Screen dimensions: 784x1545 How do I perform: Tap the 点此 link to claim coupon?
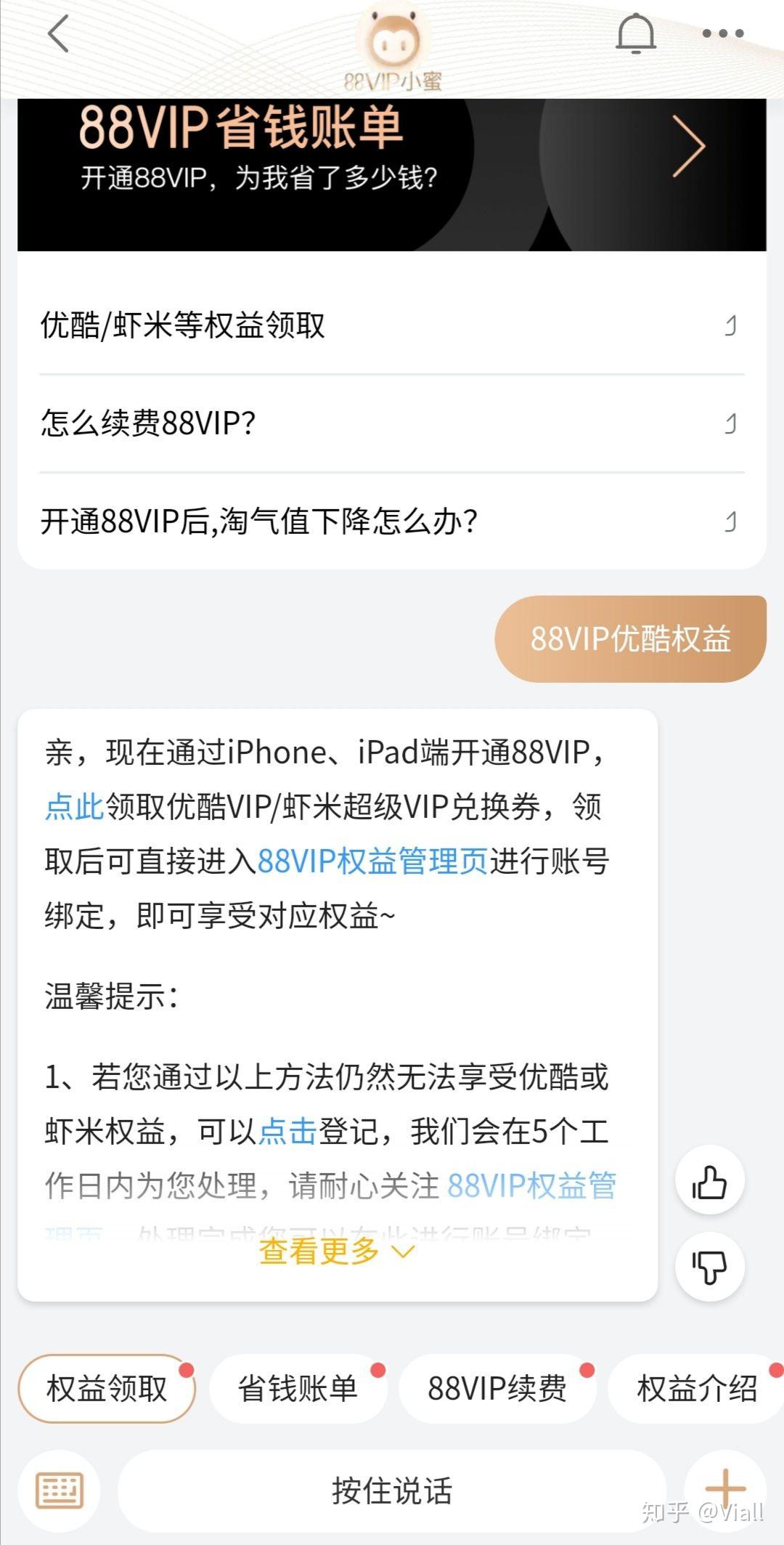click(75, 807)
